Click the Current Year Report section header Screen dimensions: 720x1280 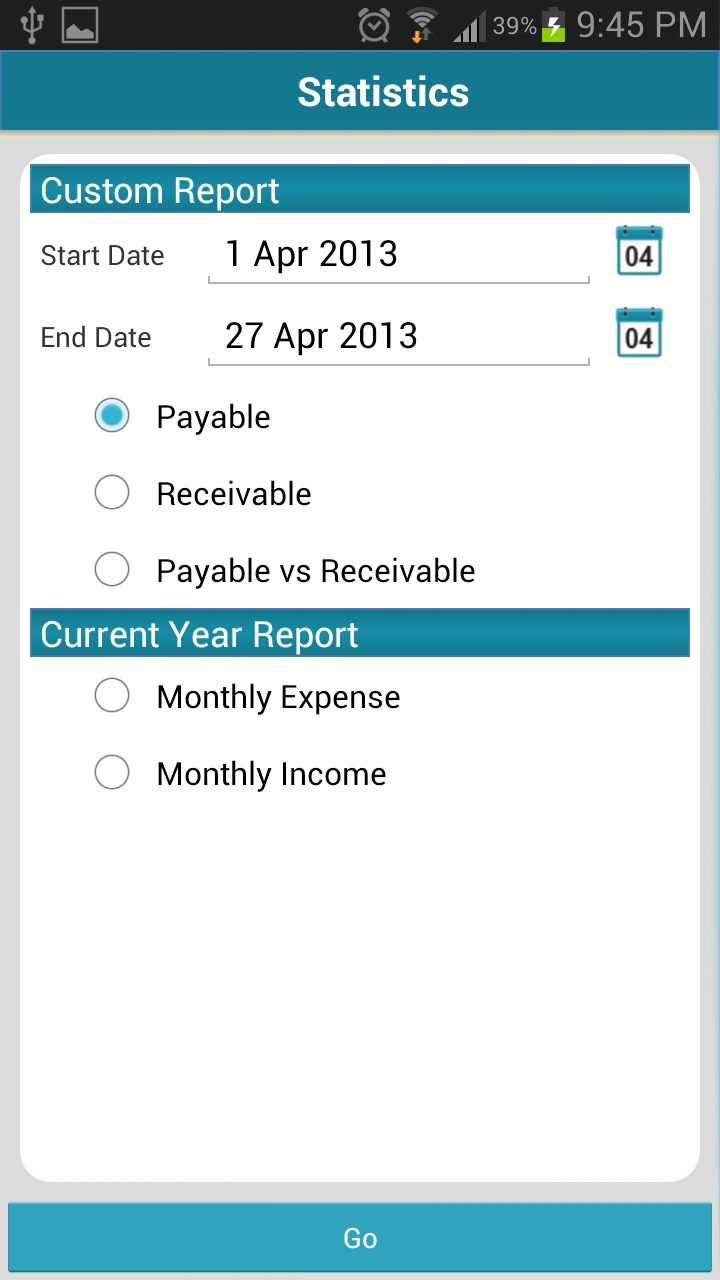360,633
